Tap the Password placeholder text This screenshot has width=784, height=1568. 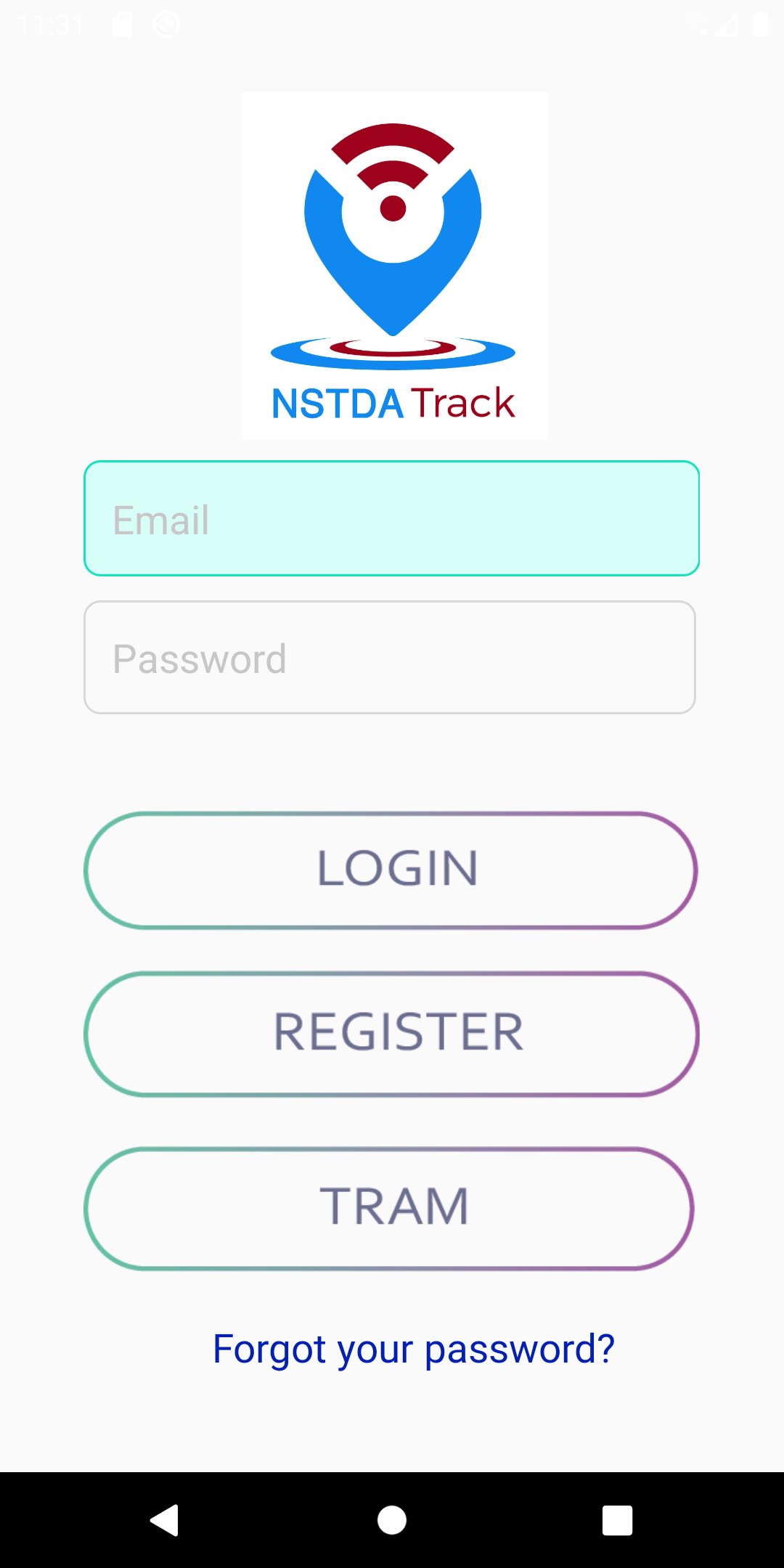tap(199, 658)
